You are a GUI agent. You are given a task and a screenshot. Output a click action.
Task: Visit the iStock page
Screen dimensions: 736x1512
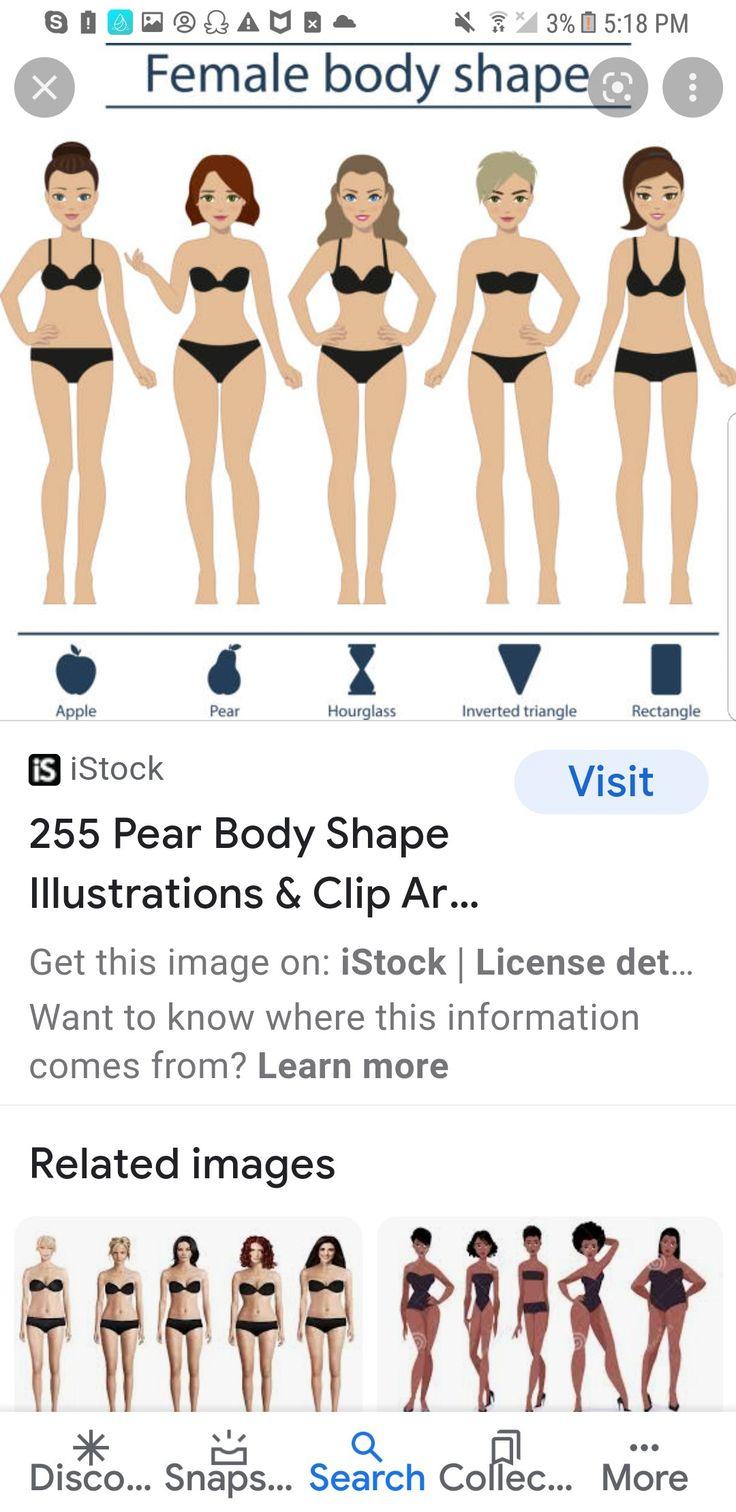click(611, 781)
